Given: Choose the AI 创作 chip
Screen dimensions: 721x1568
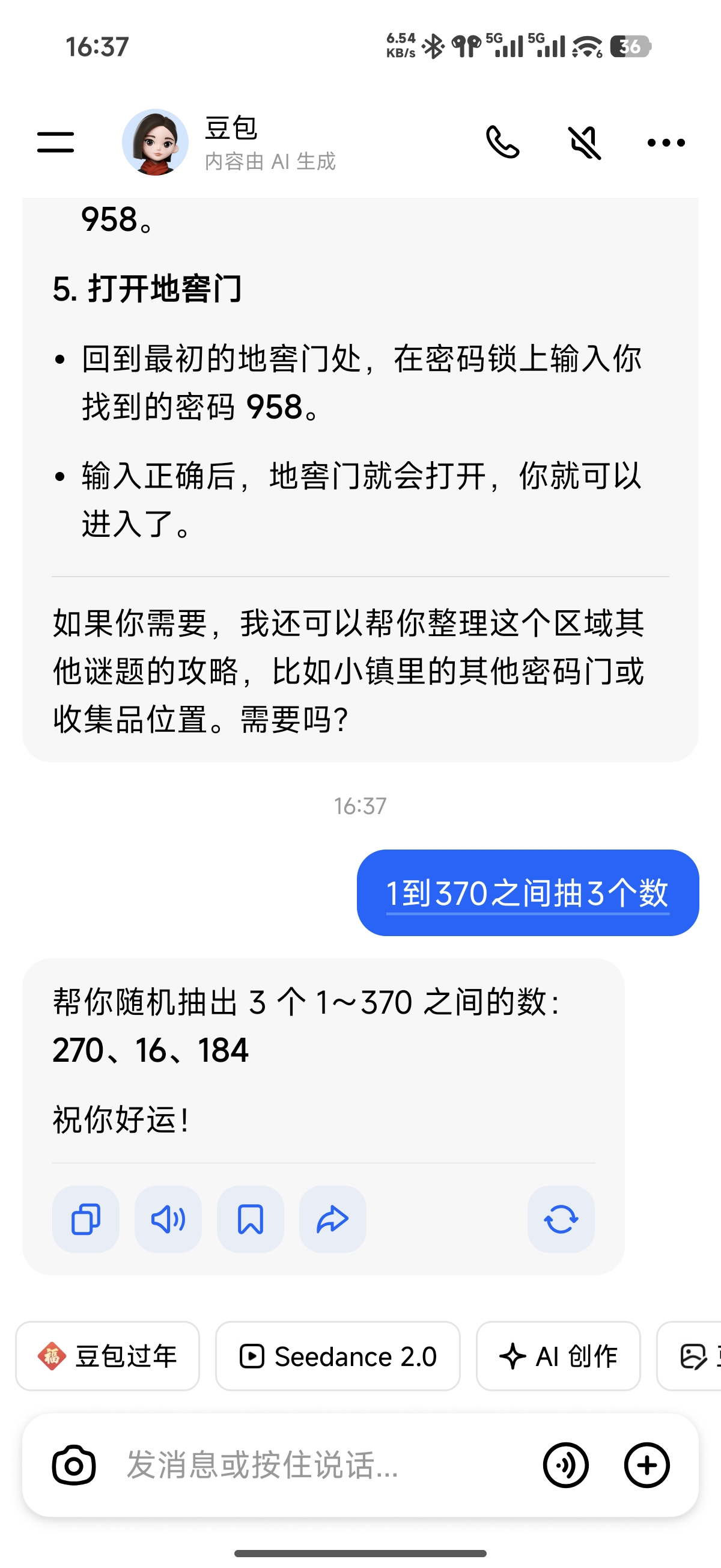Looking at the screenshot, I should point(558,1356).
